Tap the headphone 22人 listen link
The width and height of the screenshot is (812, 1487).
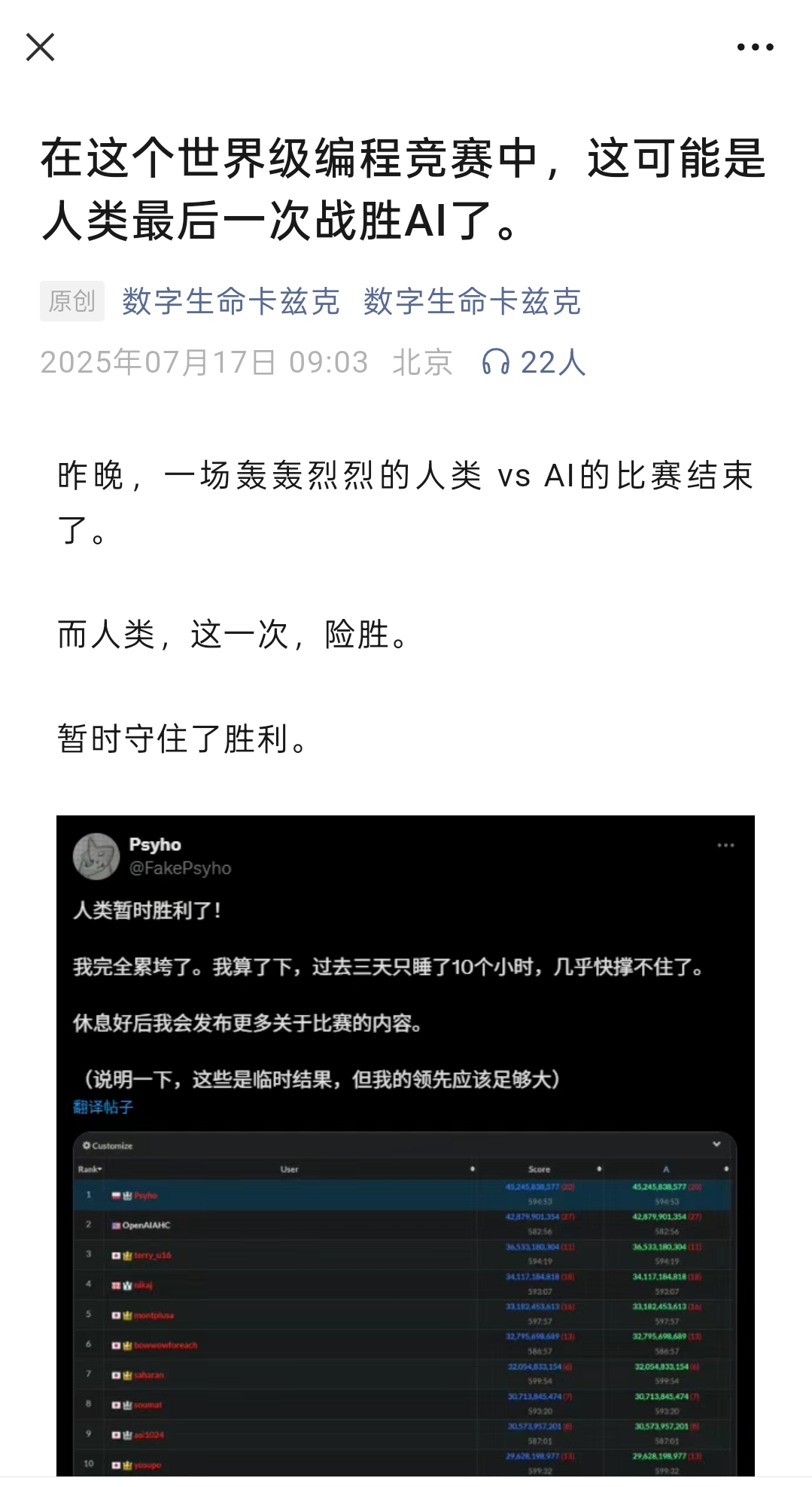(534, 362)
